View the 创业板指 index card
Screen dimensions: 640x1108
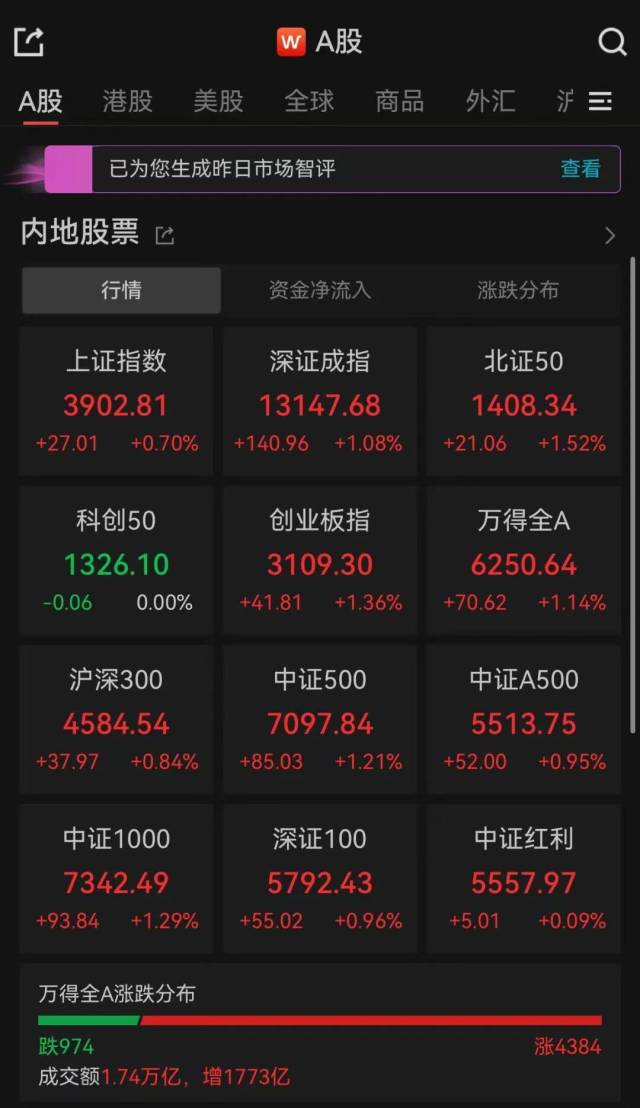[320, 560]
